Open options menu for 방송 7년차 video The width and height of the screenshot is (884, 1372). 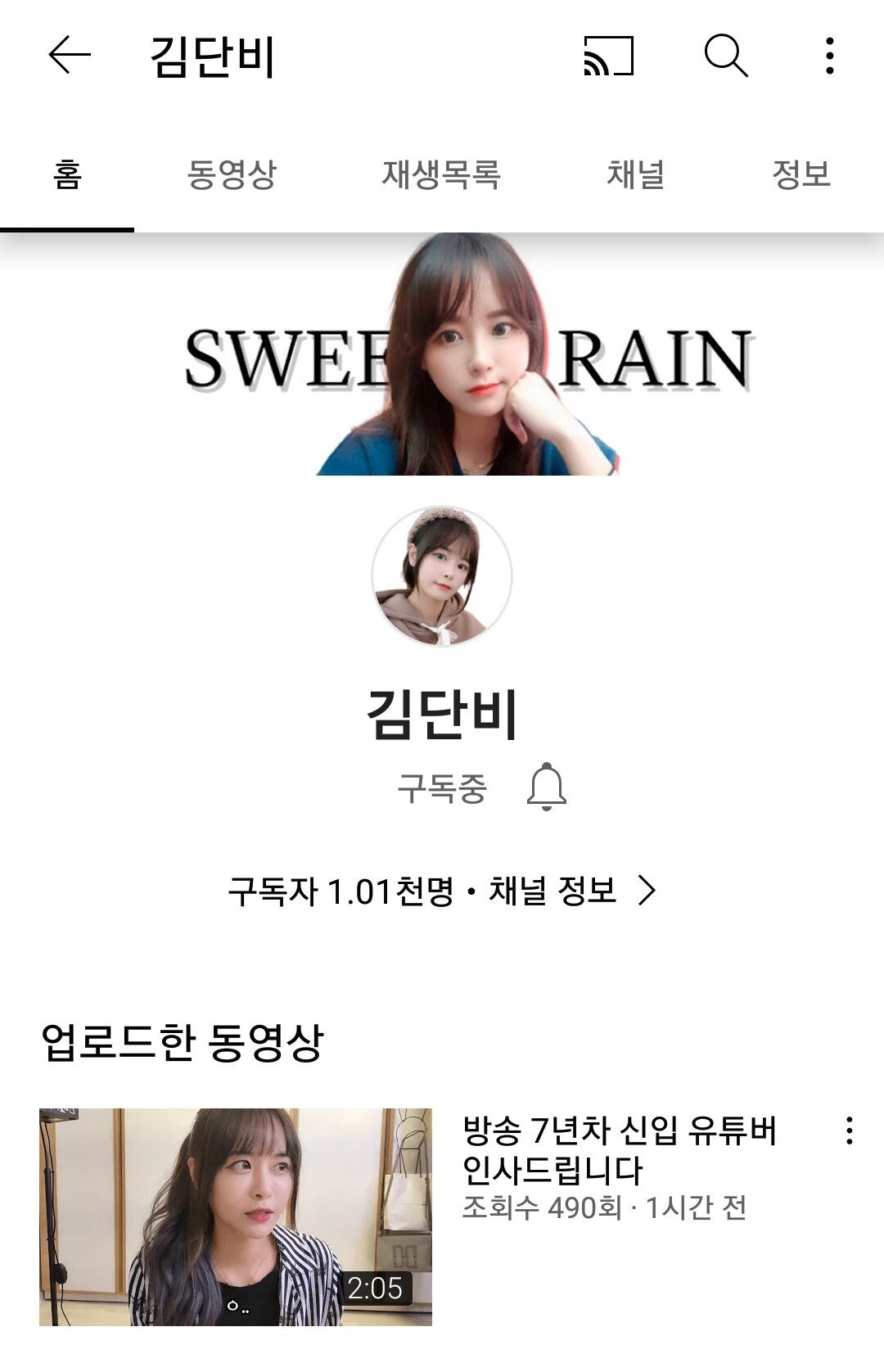[x=850, y=1131]
